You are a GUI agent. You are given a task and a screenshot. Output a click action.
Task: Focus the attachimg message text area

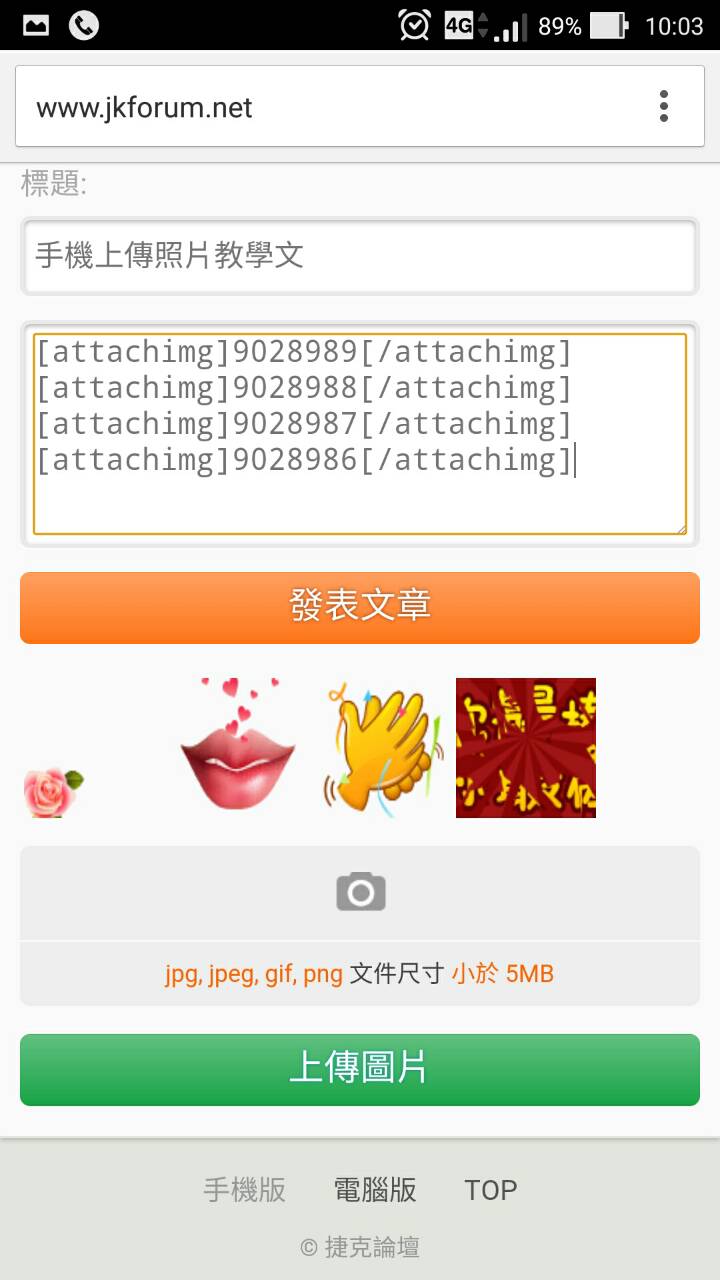tap(359, 433)
